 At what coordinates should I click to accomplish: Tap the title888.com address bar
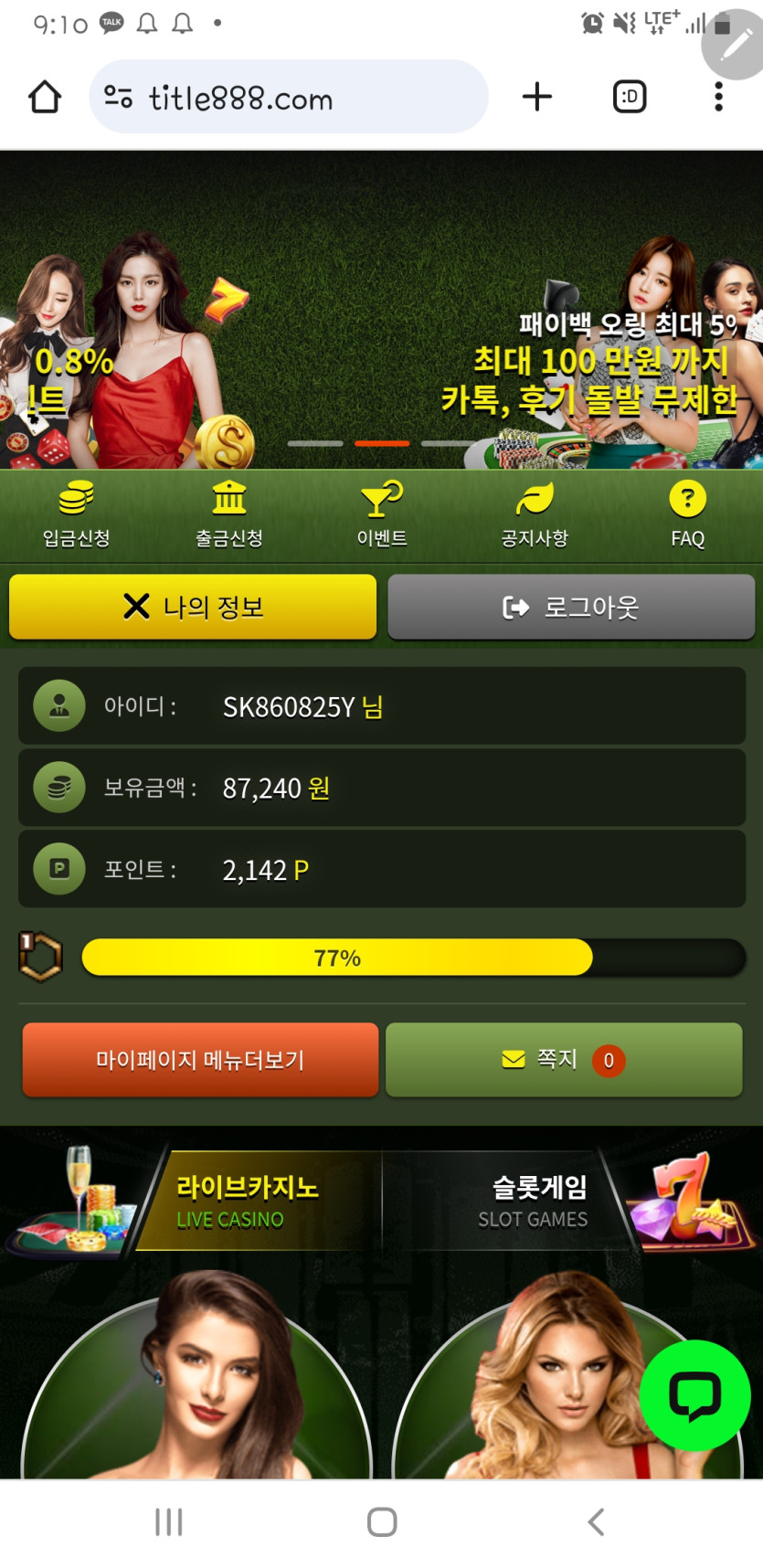click(288, 97)
